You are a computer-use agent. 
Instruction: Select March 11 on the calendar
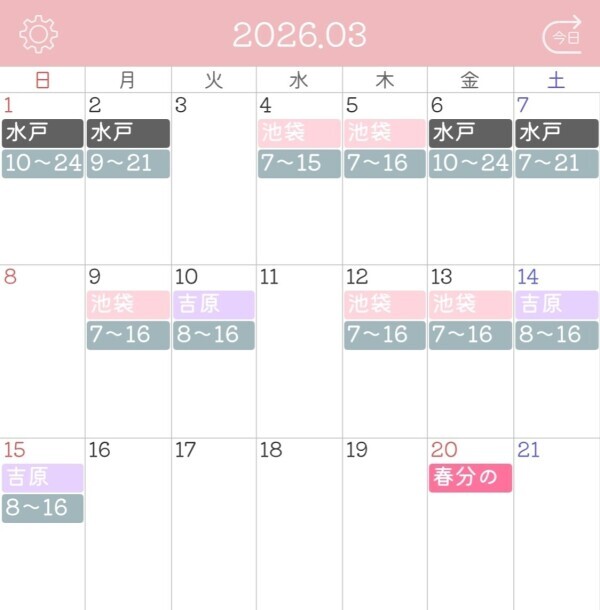point(299,350)
